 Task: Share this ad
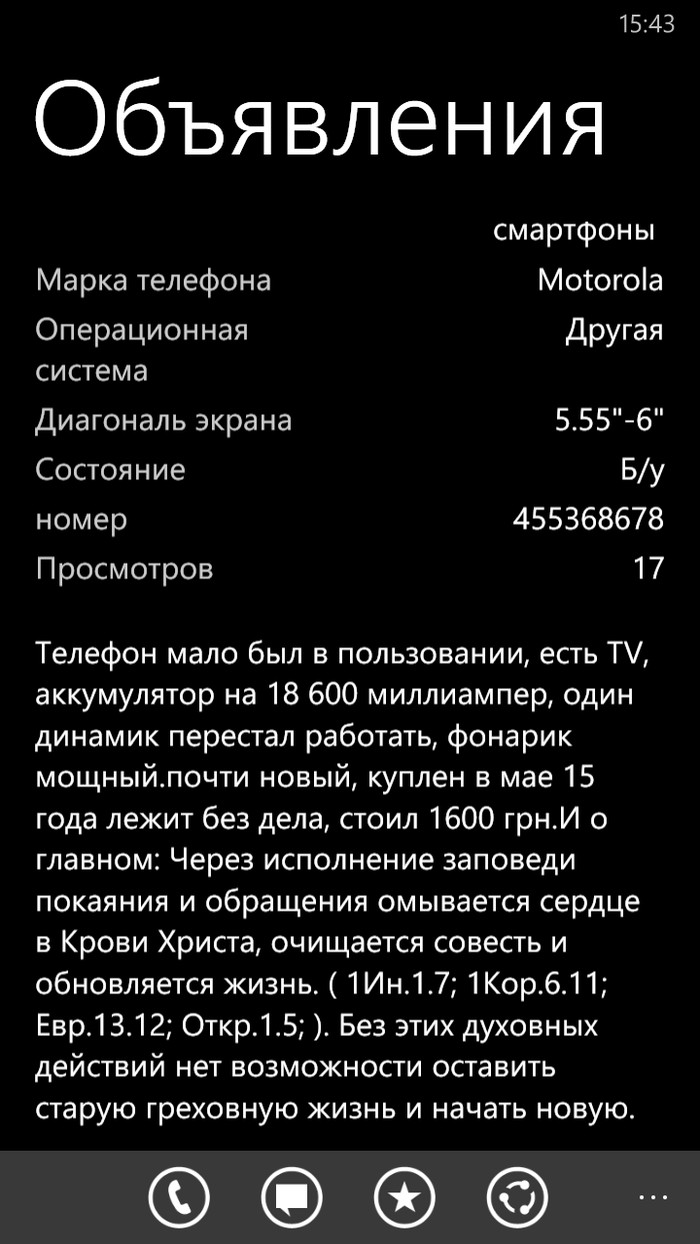(x=518, y=1196)
